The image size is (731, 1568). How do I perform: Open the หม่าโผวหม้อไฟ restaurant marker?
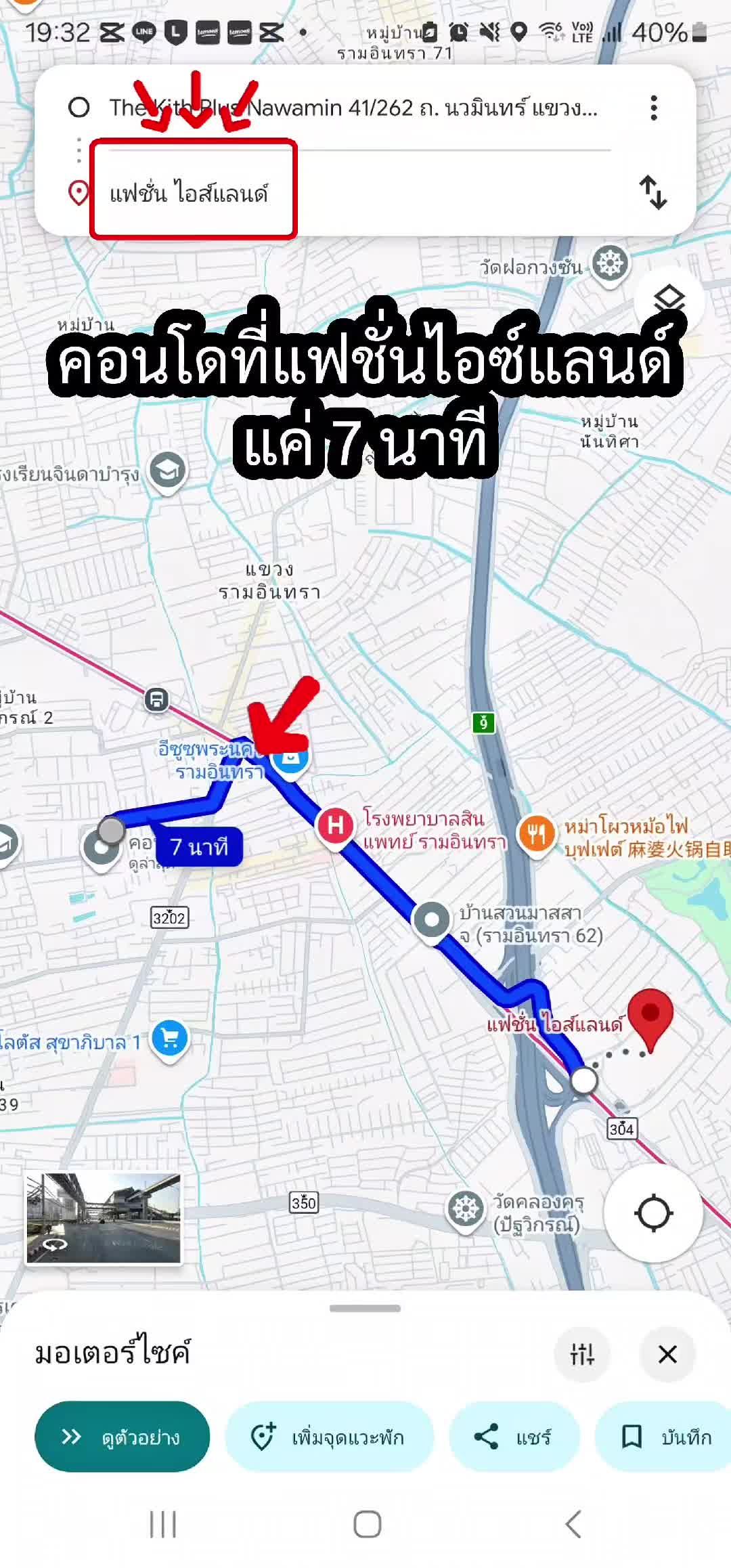[x=537, y=834]
